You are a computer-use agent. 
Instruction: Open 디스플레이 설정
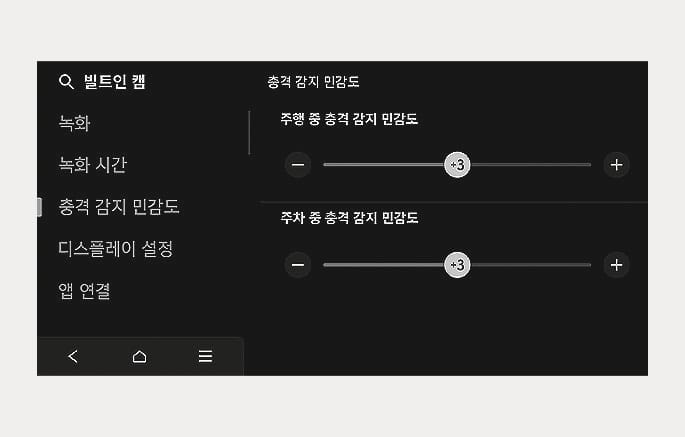[115, 248]
